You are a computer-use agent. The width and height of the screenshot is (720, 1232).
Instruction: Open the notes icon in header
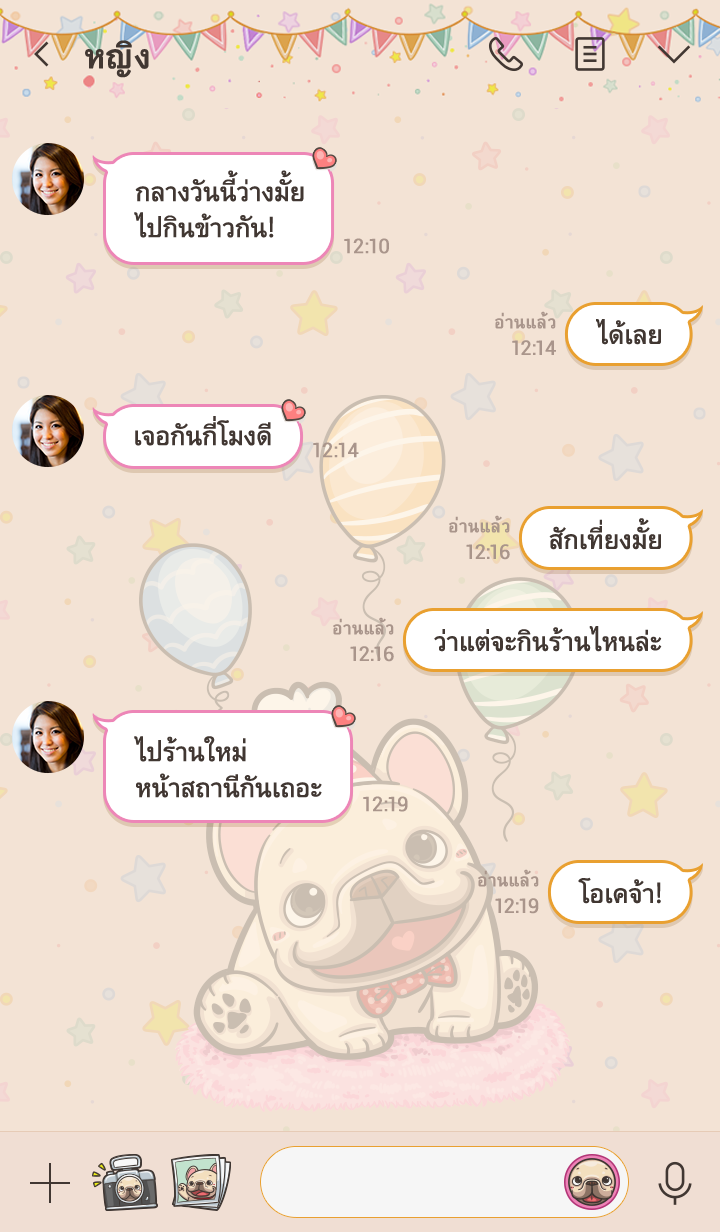pyautogui.click(x=590, y=54)
